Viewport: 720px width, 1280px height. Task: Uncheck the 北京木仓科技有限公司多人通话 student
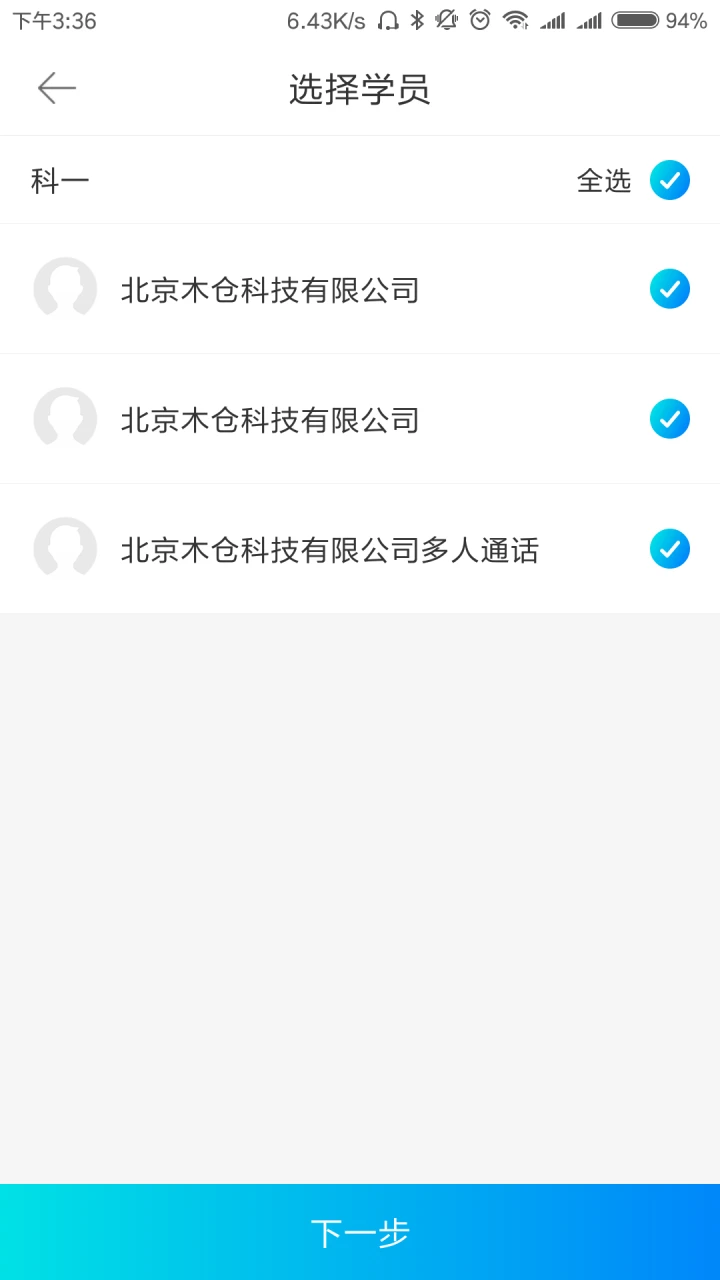click(x=669, y=548)
